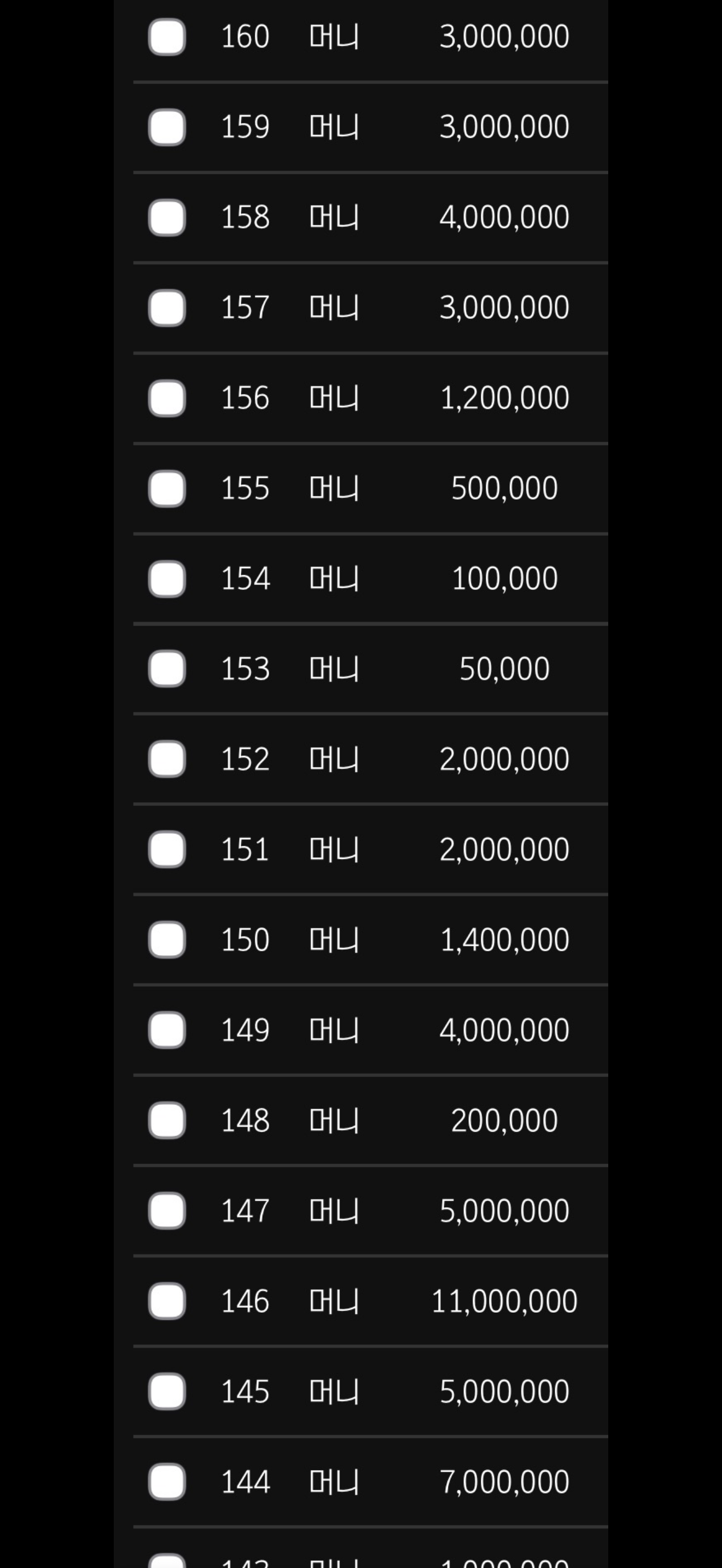Tick the checkbox for row 145

click(x=167, y=1391)
